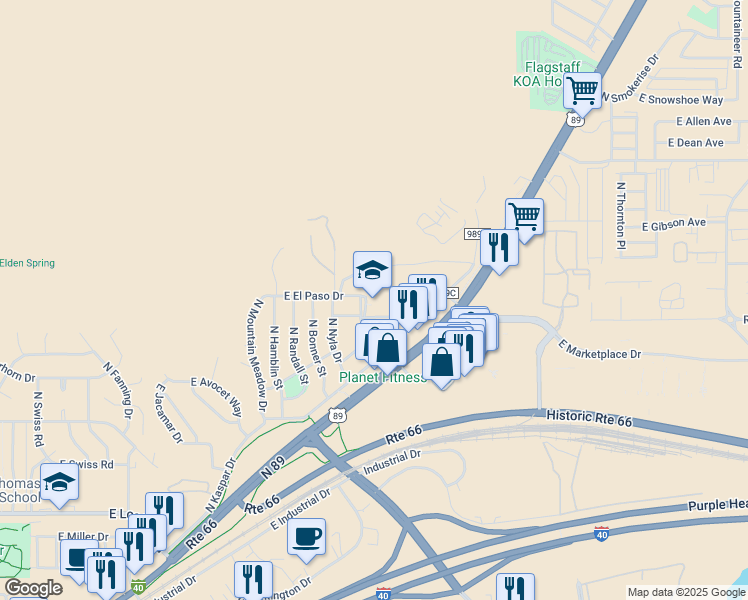The image size is (748, 600).
Task: Open the Google logo link
Action: point(33,588)
